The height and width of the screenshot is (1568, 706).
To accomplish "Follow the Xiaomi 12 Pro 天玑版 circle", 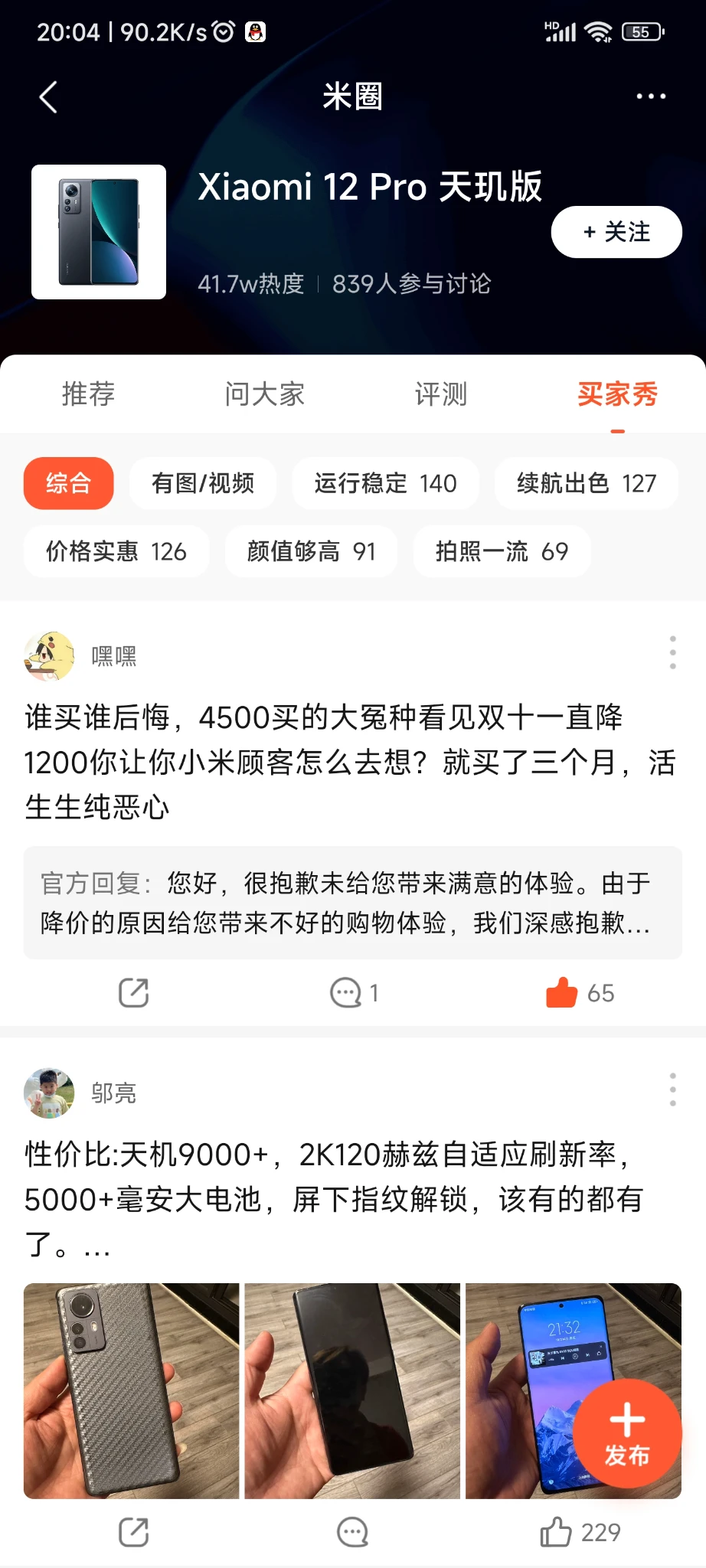I will click(x=616, y=232).
